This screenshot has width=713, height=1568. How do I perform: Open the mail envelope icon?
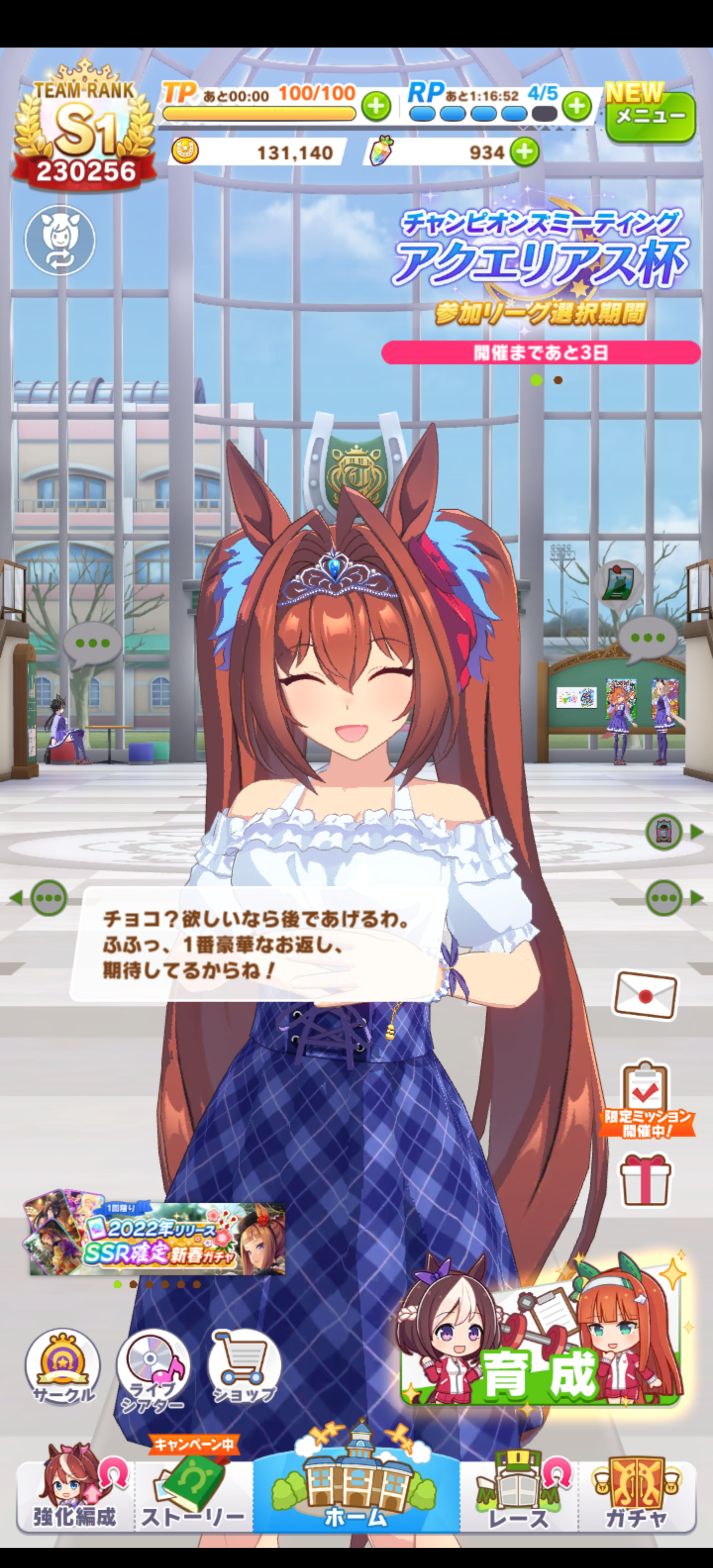(646, 995)
